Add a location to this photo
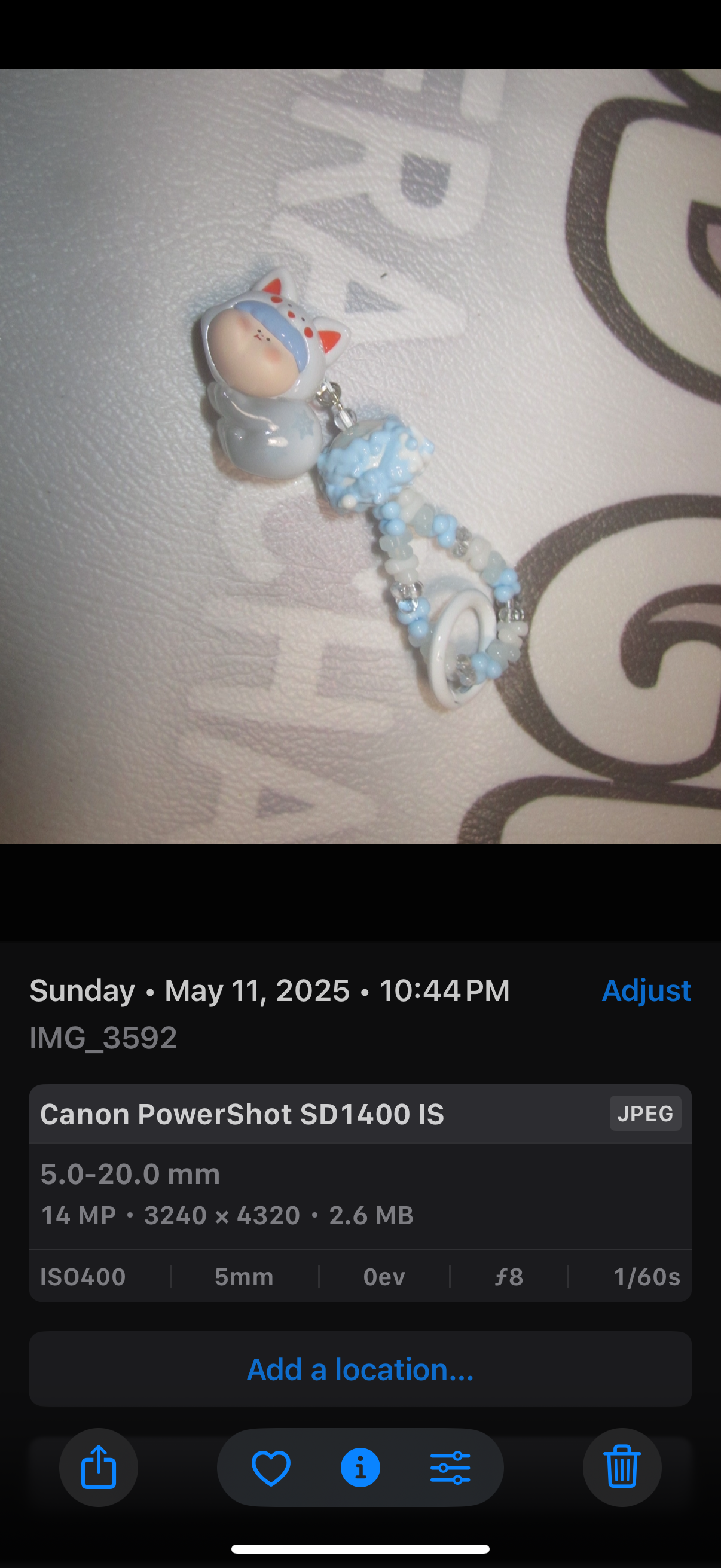Screen dimensions: 721x1568 tap(360, 1369)
